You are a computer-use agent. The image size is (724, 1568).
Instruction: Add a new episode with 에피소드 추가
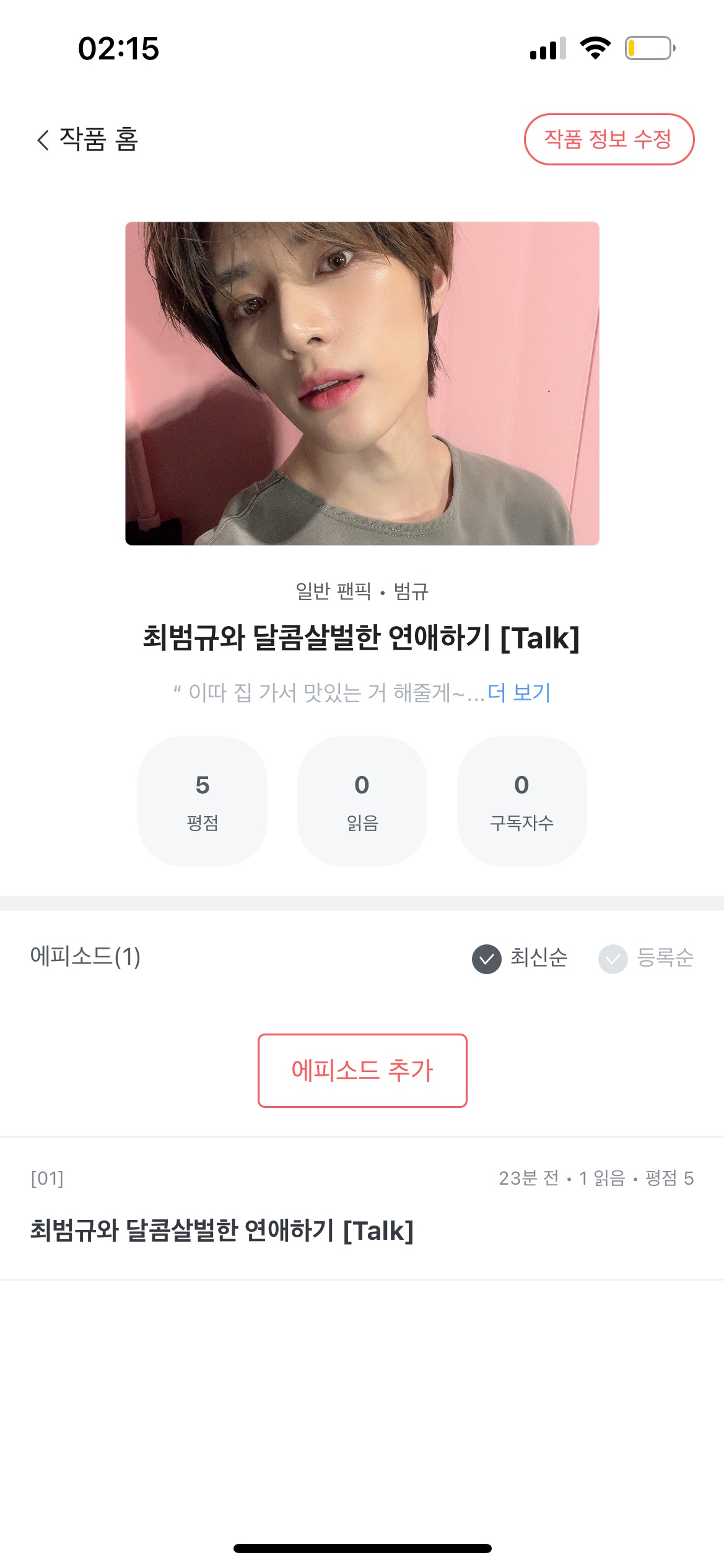362,1070
